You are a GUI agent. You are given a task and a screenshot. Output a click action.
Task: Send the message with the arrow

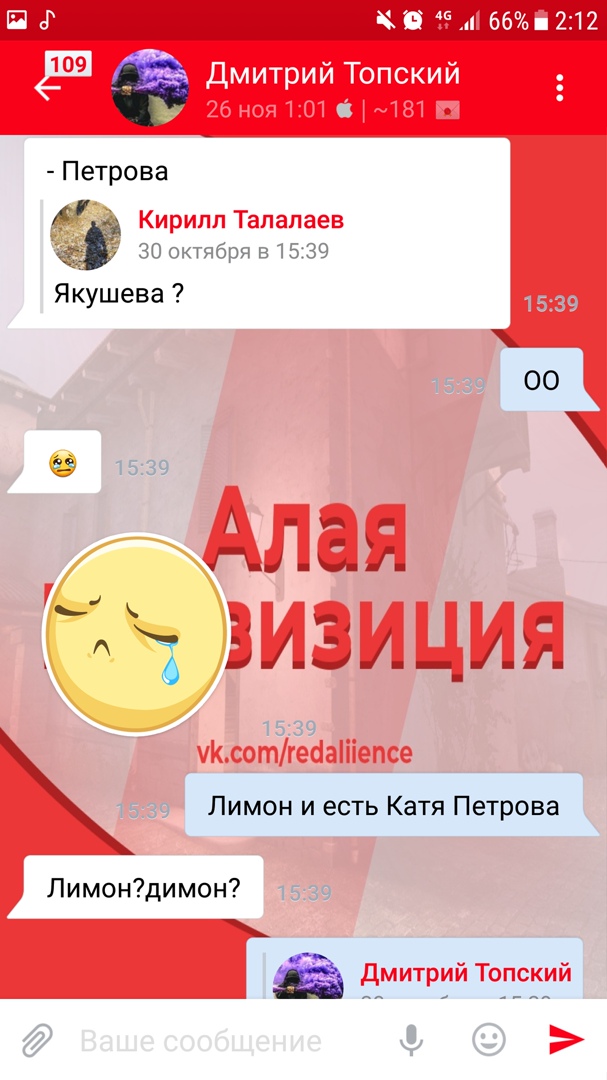click(x=566, y=1040)
